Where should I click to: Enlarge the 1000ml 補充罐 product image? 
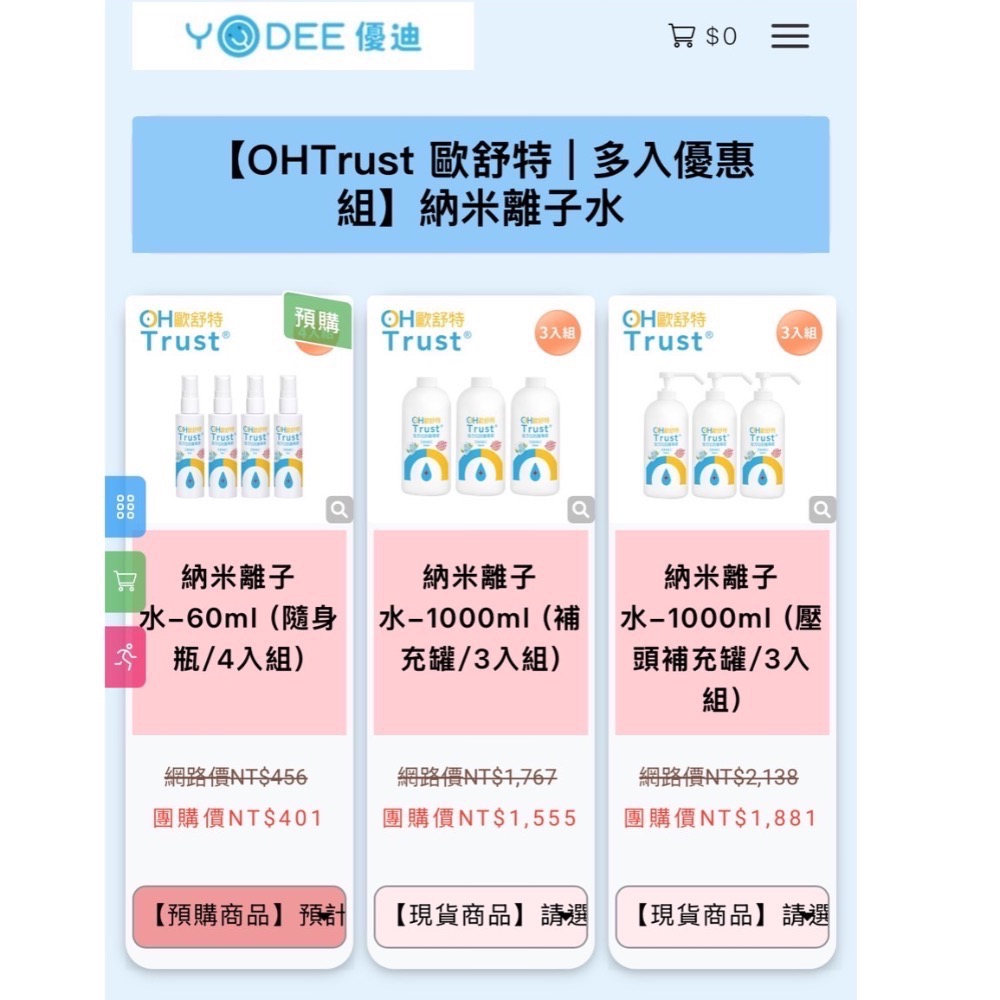[x=580, y=510]
